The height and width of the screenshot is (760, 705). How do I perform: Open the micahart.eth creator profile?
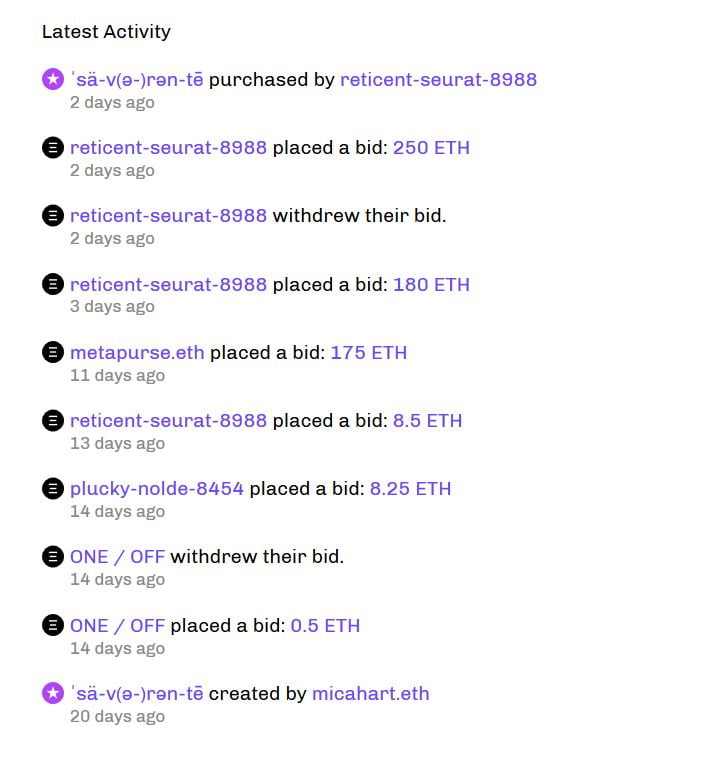click(370, 694)
